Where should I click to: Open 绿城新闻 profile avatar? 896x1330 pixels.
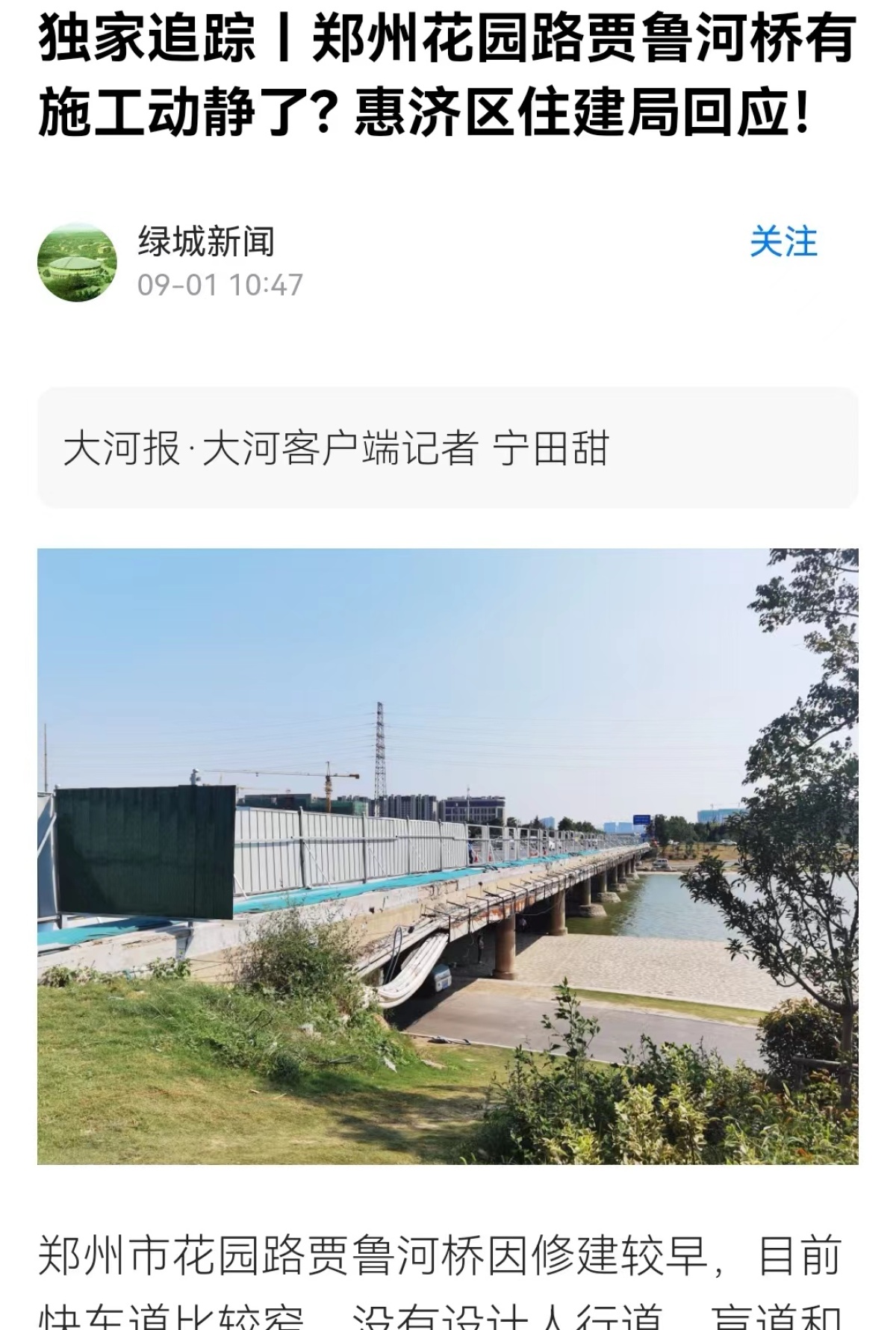(x=77, y=262)
